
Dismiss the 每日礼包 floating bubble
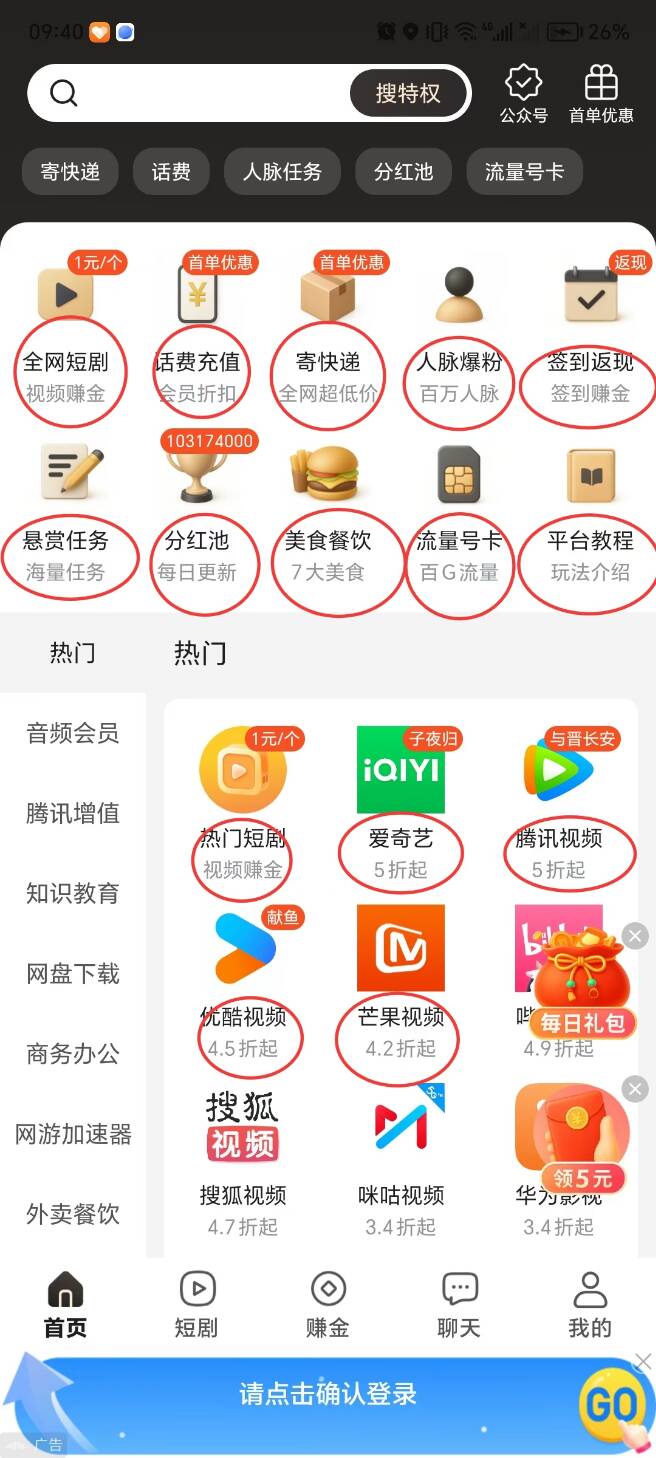[635, 936]
